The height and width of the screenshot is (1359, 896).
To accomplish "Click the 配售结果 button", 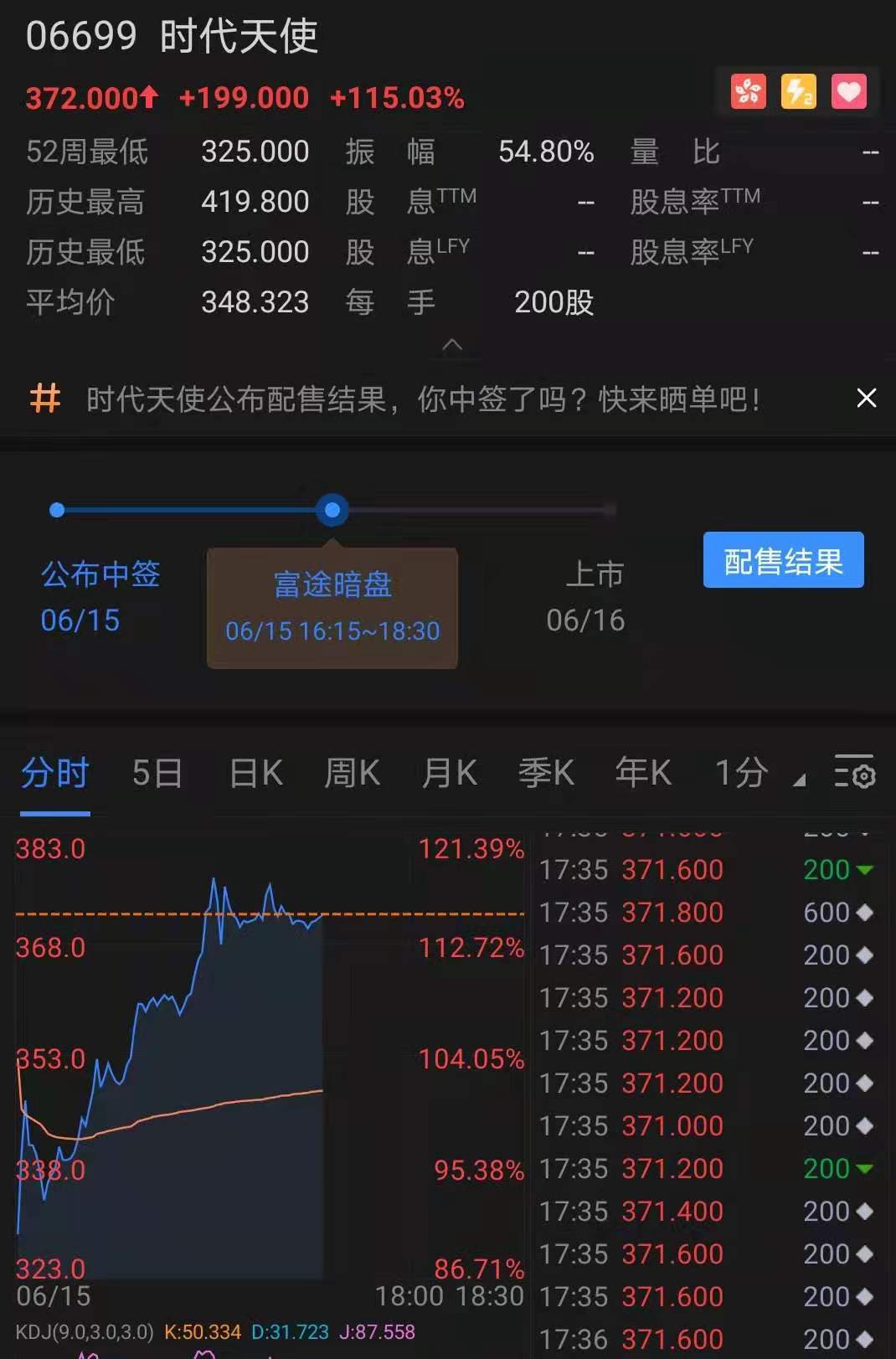I will click(x=782, y=559).
